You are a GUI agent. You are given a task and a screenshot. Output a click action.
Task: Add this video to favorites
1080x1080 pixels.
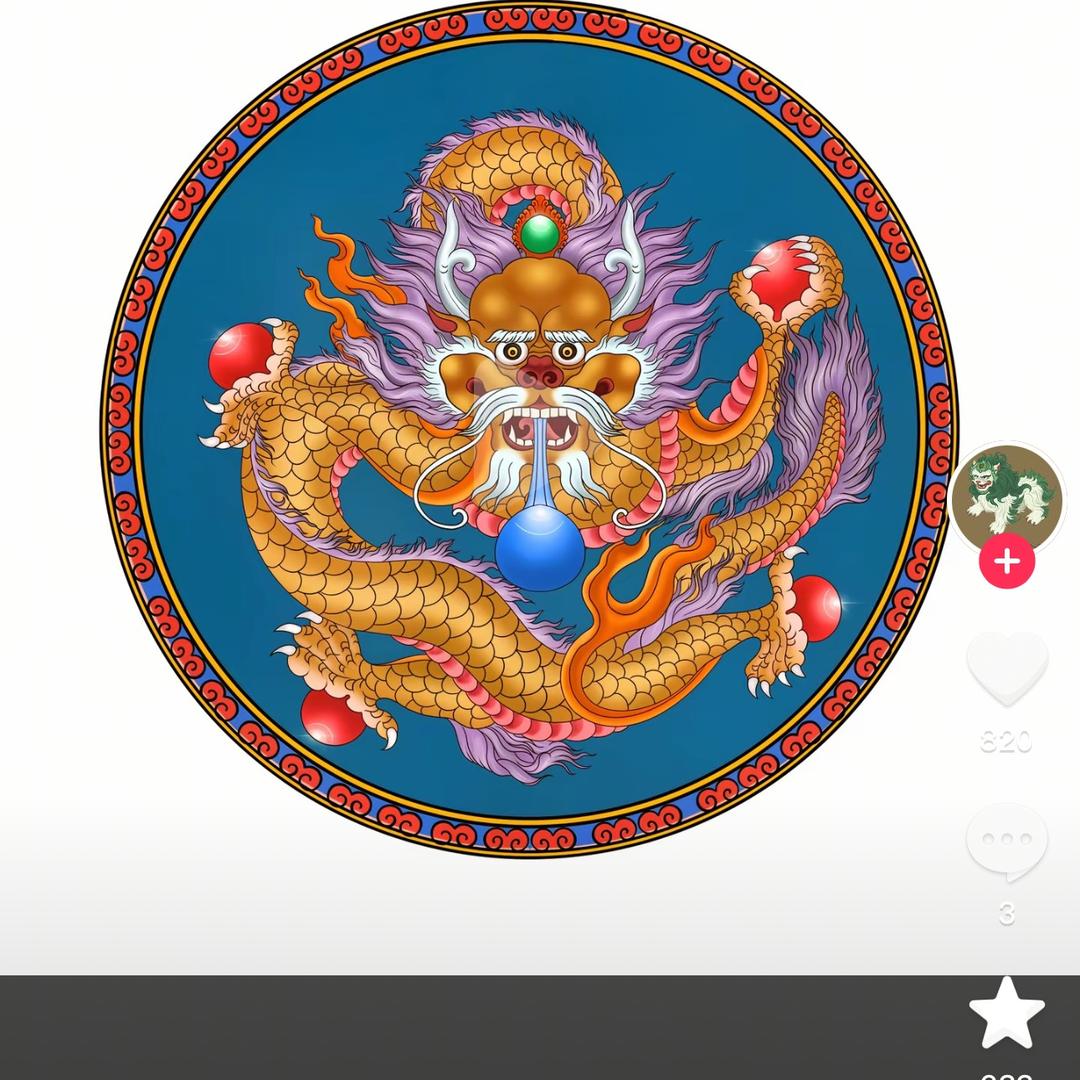[x=1006, y=1014]
